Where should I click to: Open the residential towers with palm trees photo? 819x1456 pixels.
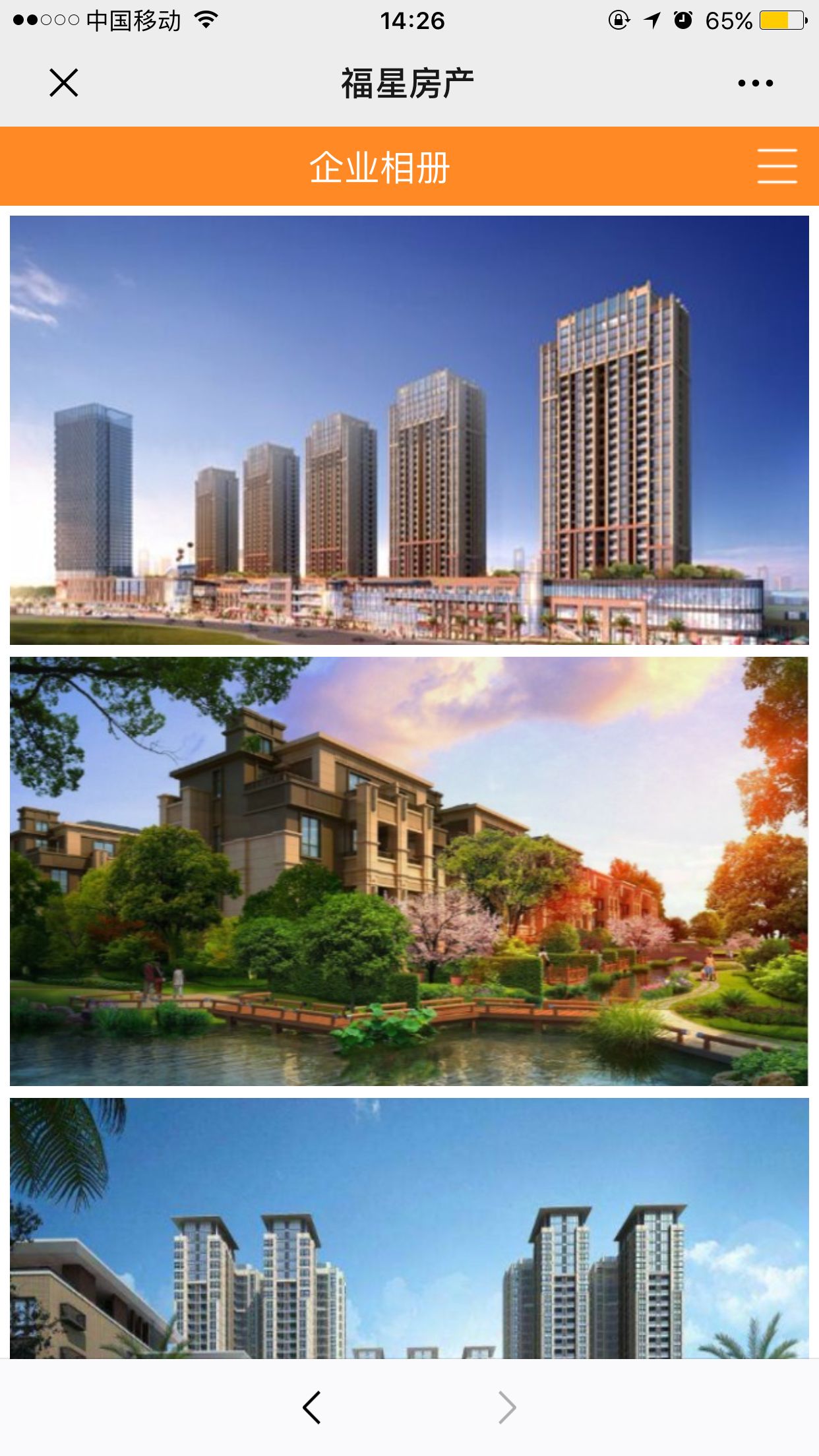tap(409, 1228)
